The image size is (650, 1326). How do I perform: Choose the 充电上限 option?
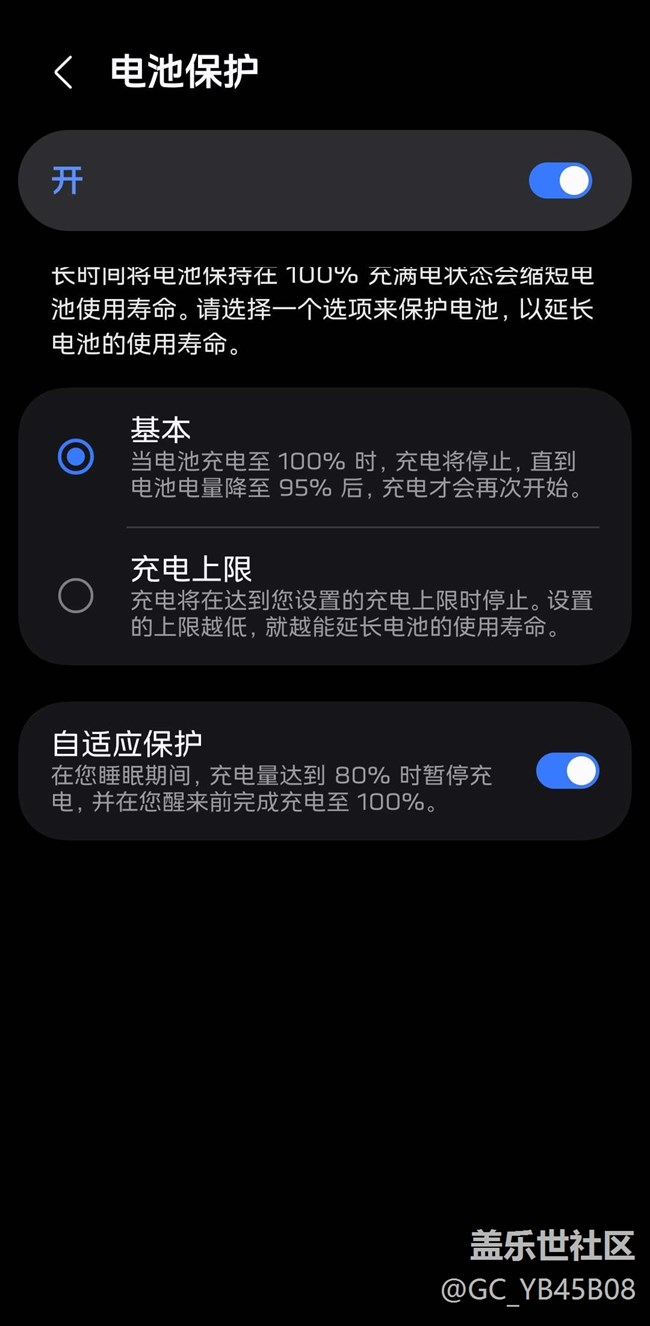pyautogui.click(x=76, y=596)
